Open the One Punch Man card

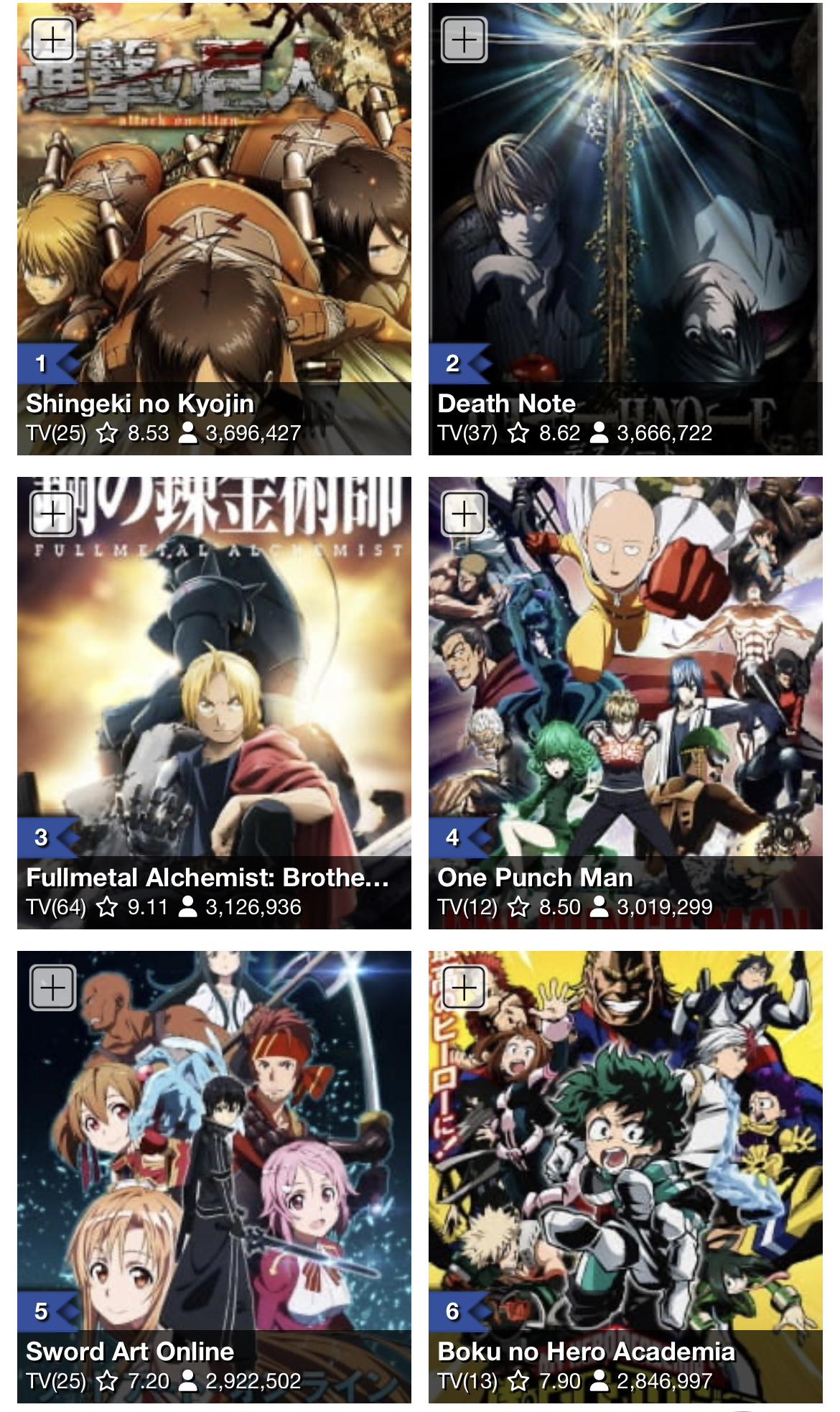click(535, 878)
